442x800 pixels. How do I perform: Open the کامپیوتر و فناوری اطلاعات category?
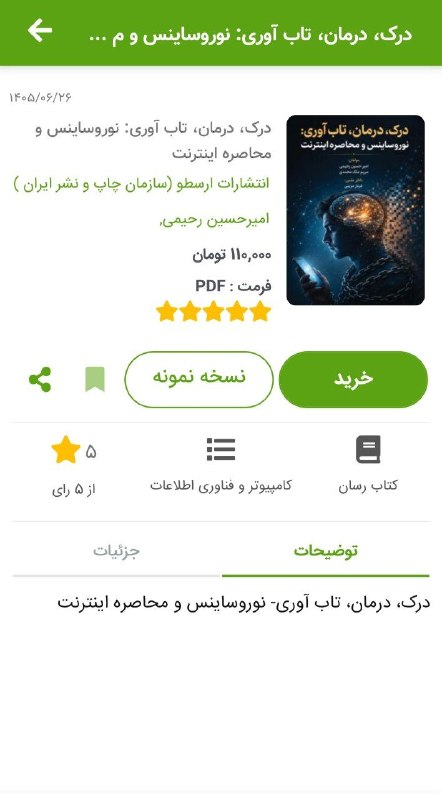221,463
